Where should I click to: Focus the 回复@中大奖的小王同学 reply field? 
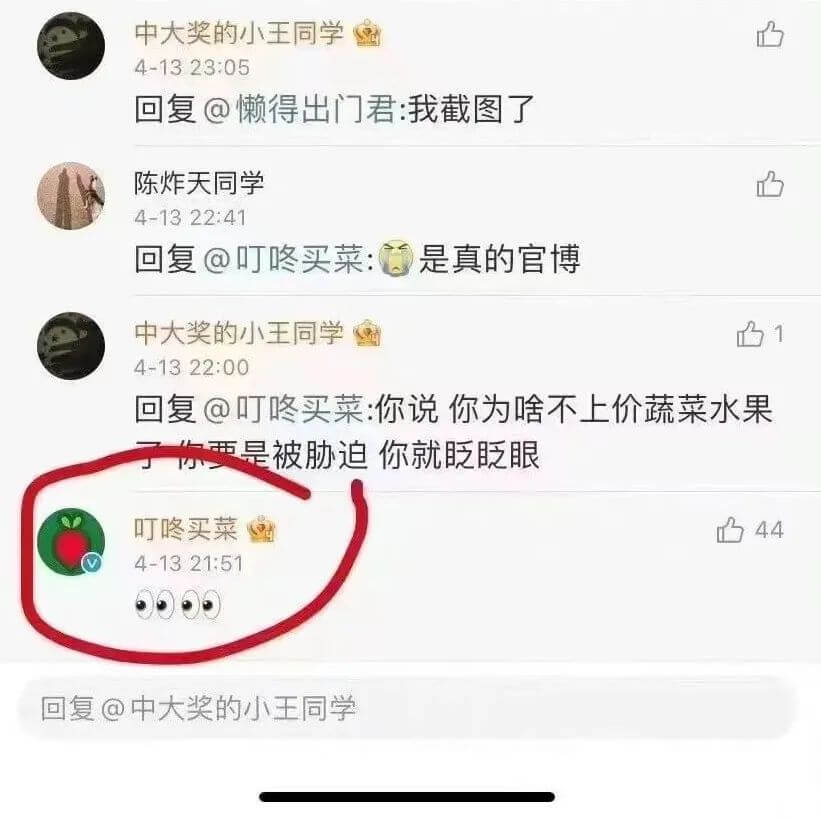[406, 709]
